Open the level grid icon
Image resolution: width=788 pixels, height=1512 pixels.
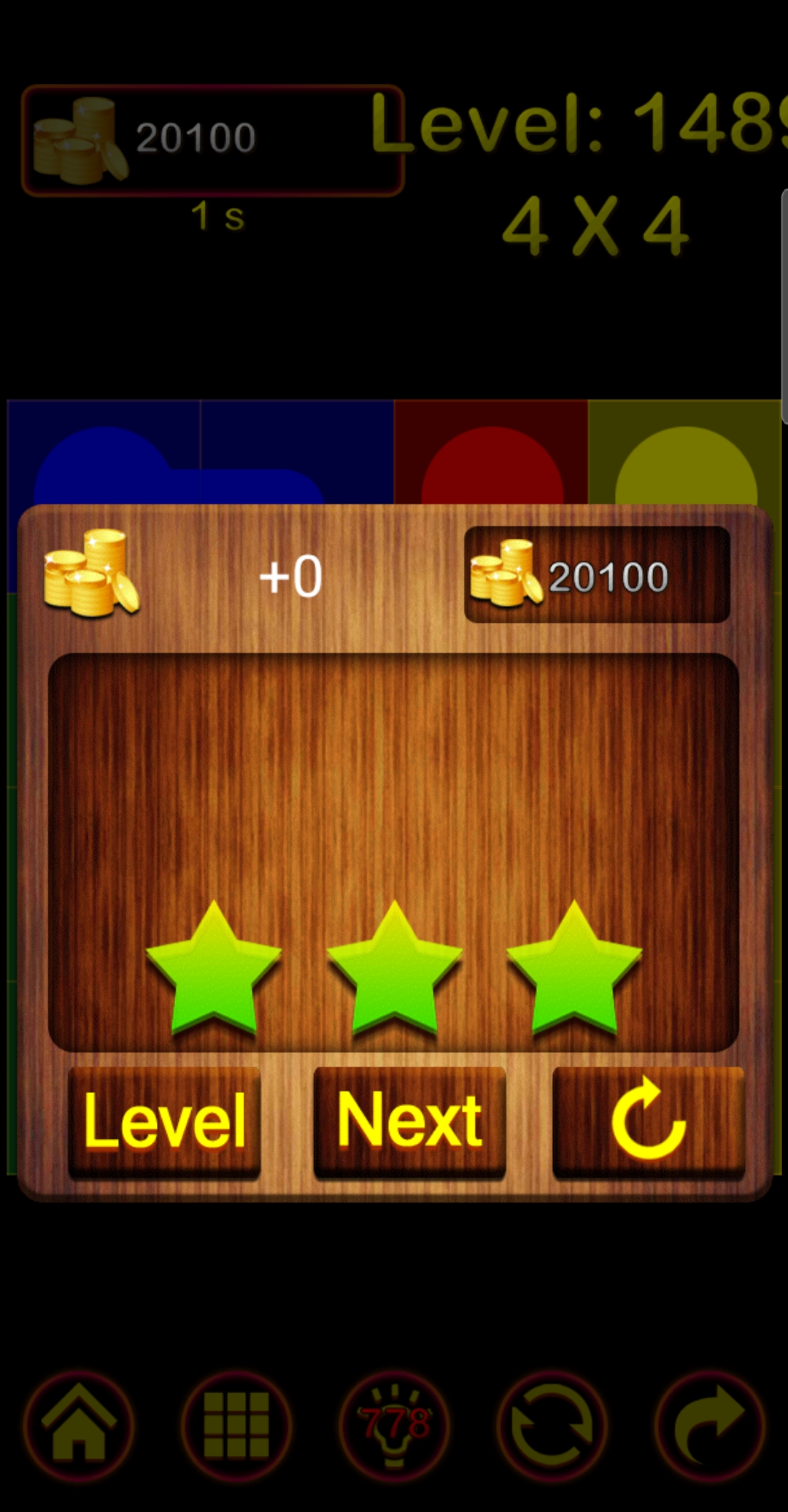(236, 1425)
